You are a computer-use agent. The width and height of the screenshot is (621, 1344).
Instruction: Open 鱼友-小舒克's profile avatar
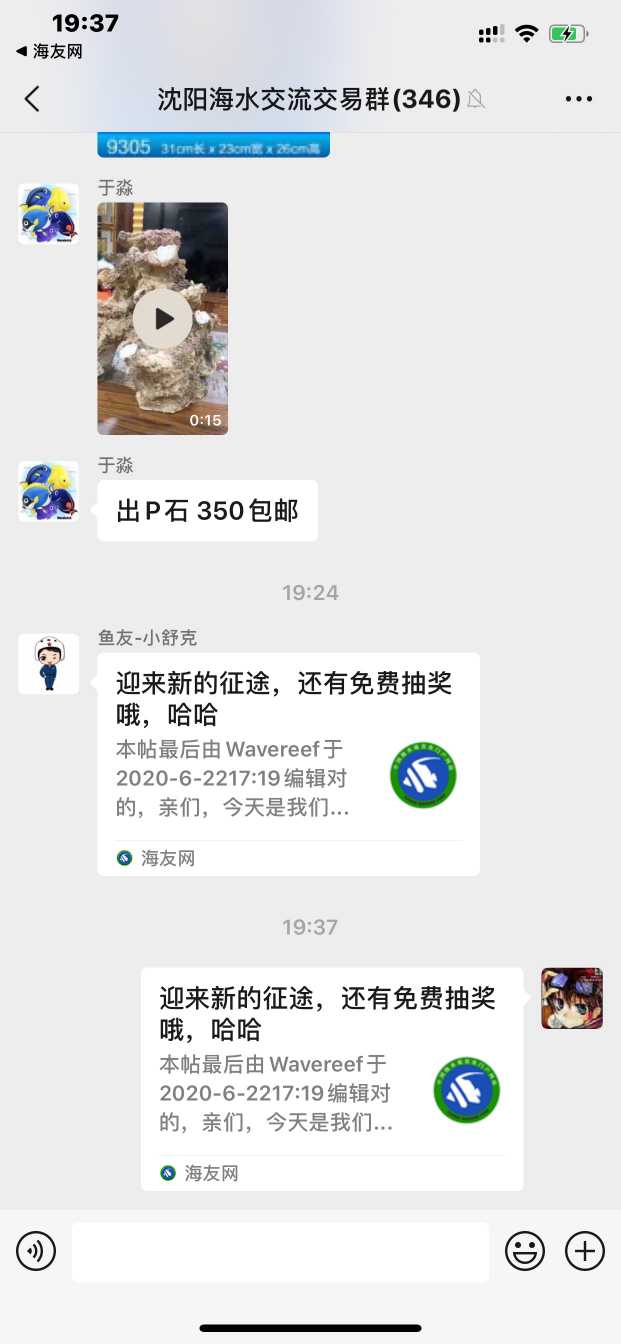(48, 664)
